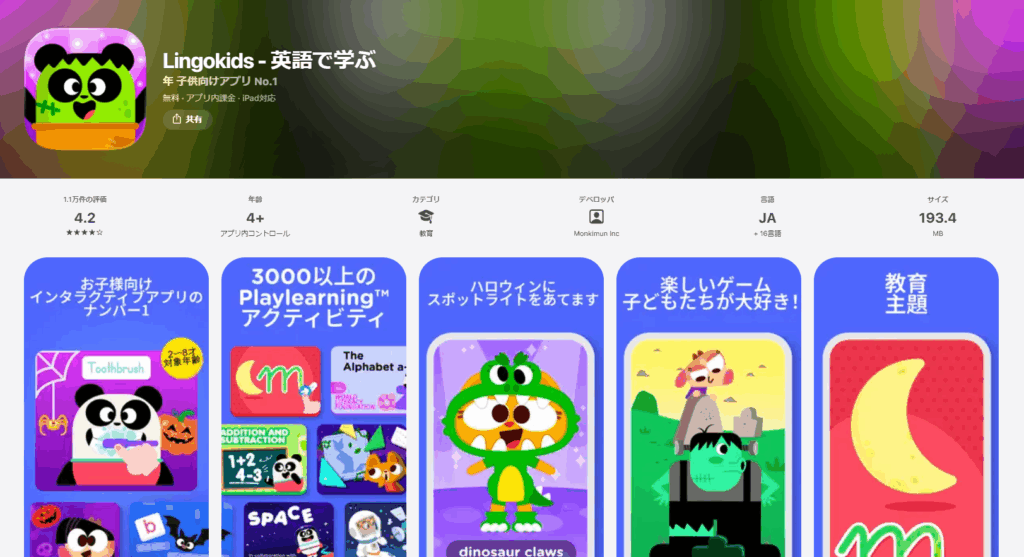Open the Monkimun Inc developer page
Viewport: 1024px width, 557px height.
coord(596,216)
